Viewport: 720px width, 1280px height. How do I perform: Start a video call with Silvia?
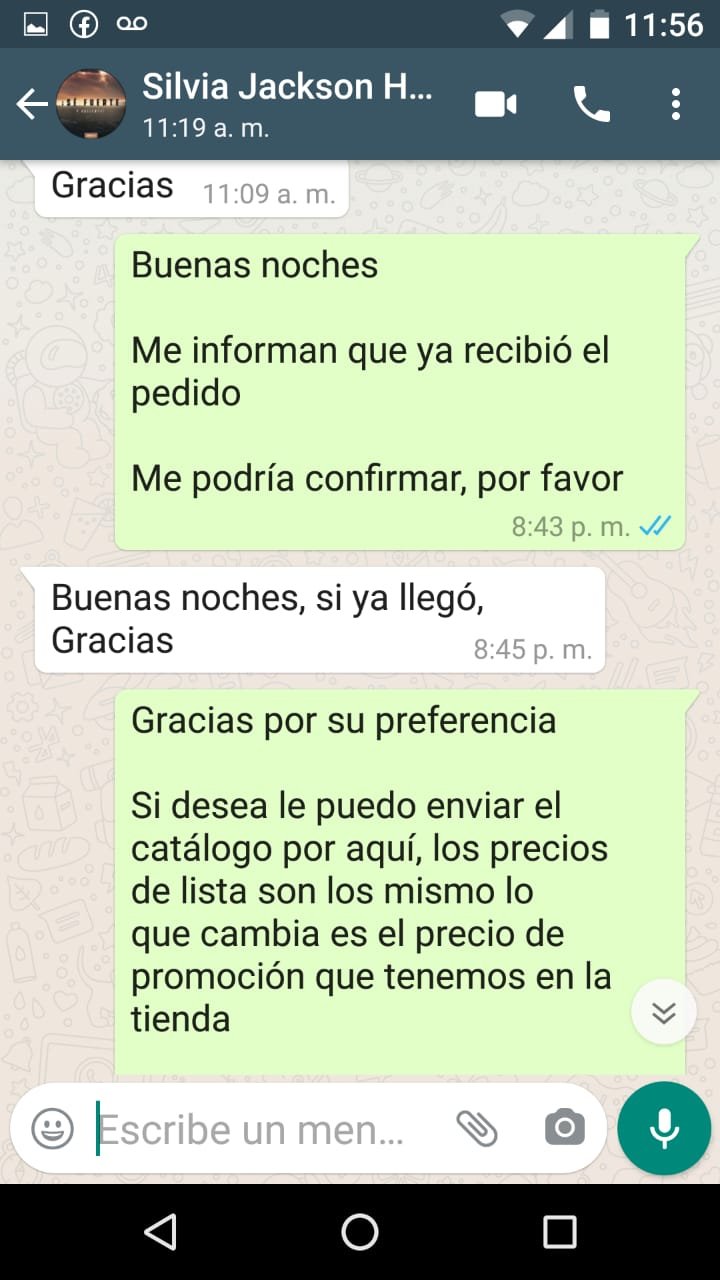(495, 104)
